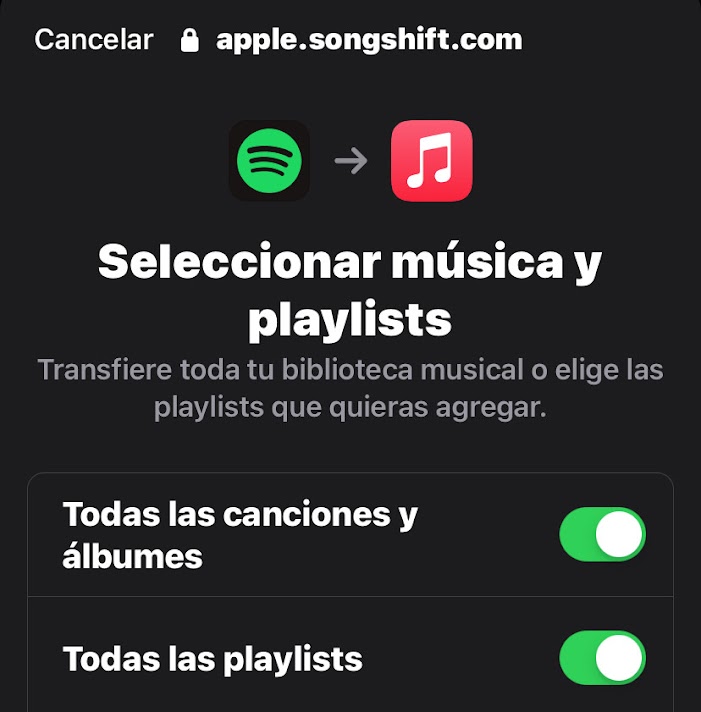Turn off Todas las playlists toggle
This screenshot has height=712, width=701.
(x=602, y=658)
